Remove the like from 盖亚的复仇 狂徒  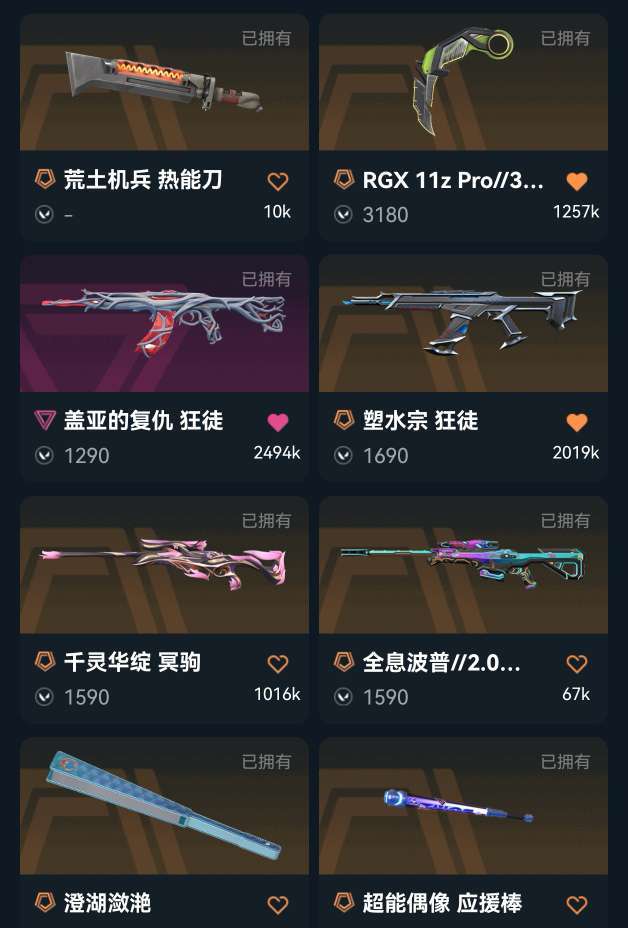pyautogui.click(x=278, y=422)
